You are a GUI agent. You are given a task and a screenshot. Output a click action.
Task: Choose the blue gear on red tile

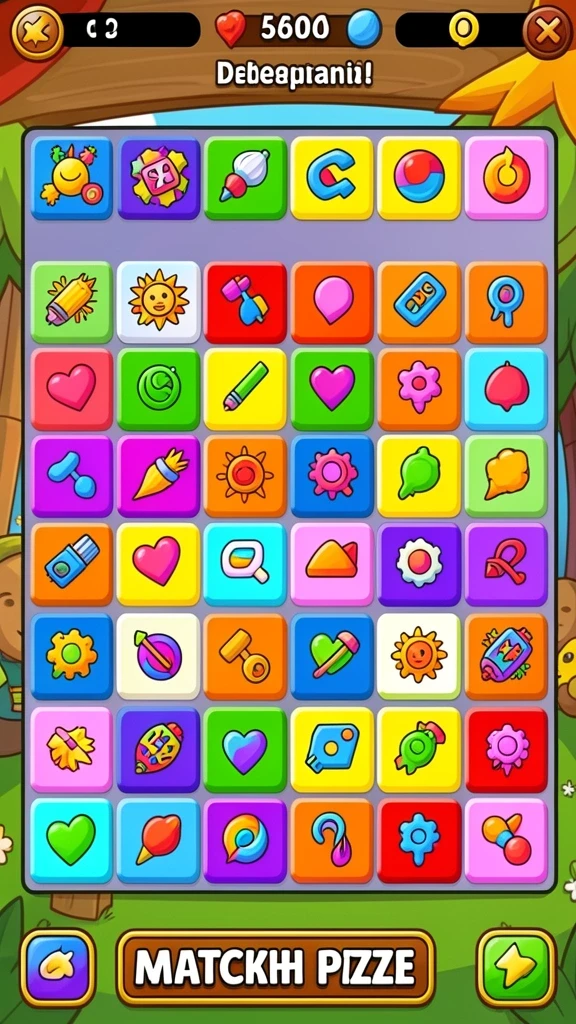[419, 840]
